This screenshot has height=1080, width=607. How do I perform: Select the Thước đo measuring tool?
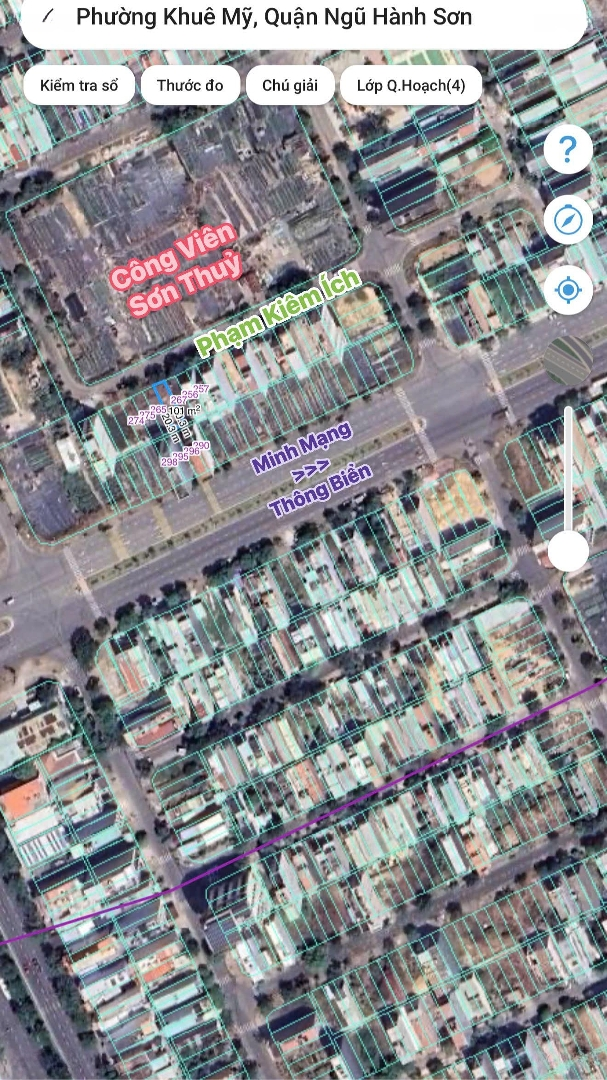190,86
